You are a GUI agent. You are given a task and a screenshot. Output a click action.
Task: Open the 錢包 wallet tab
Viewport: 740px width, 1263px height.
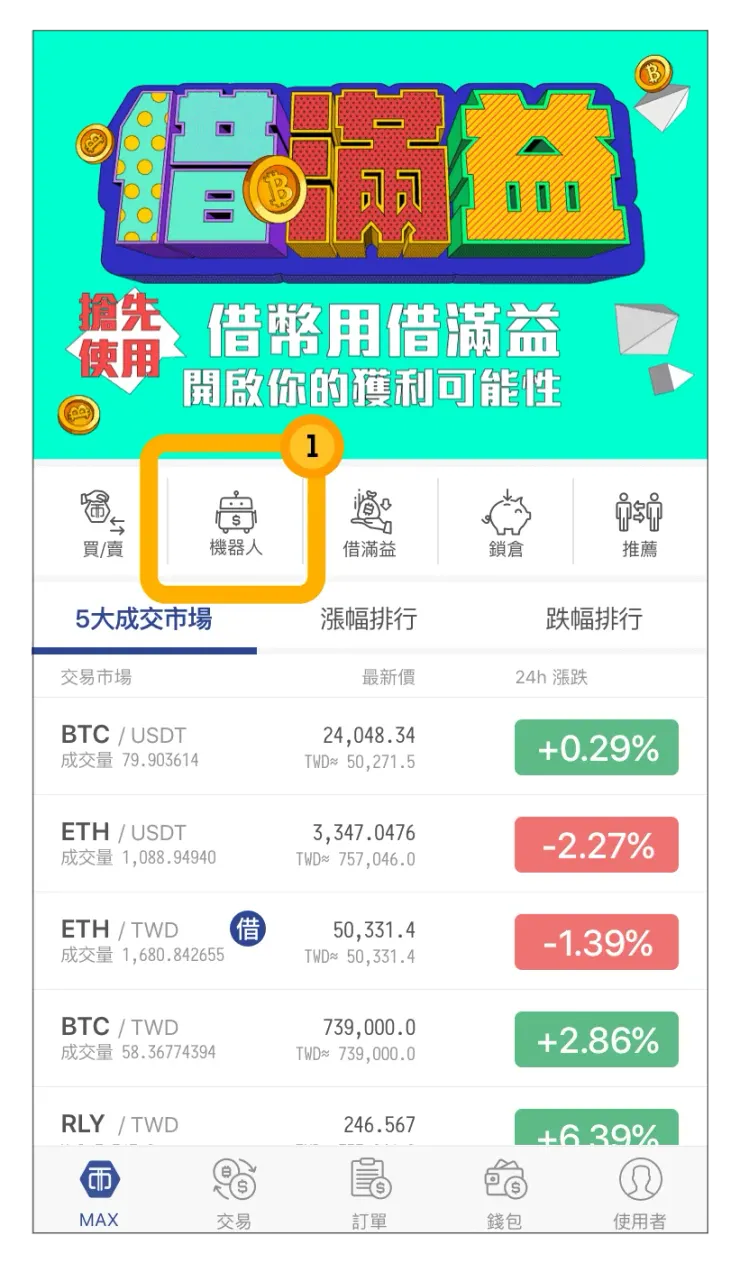tap(505, 1194)
